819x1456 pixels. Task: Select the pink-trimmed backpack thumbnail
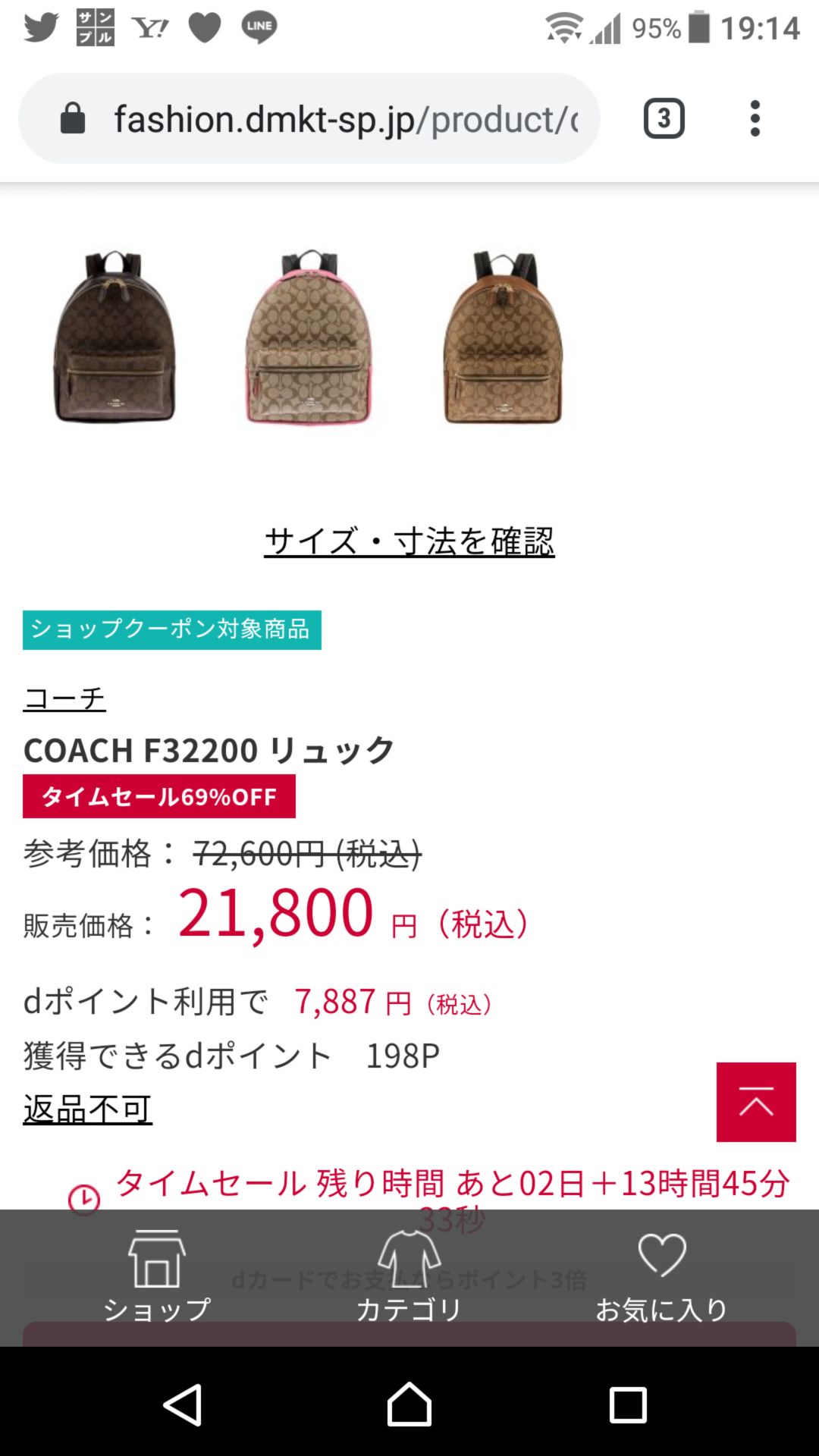click(x=309, y=337)
